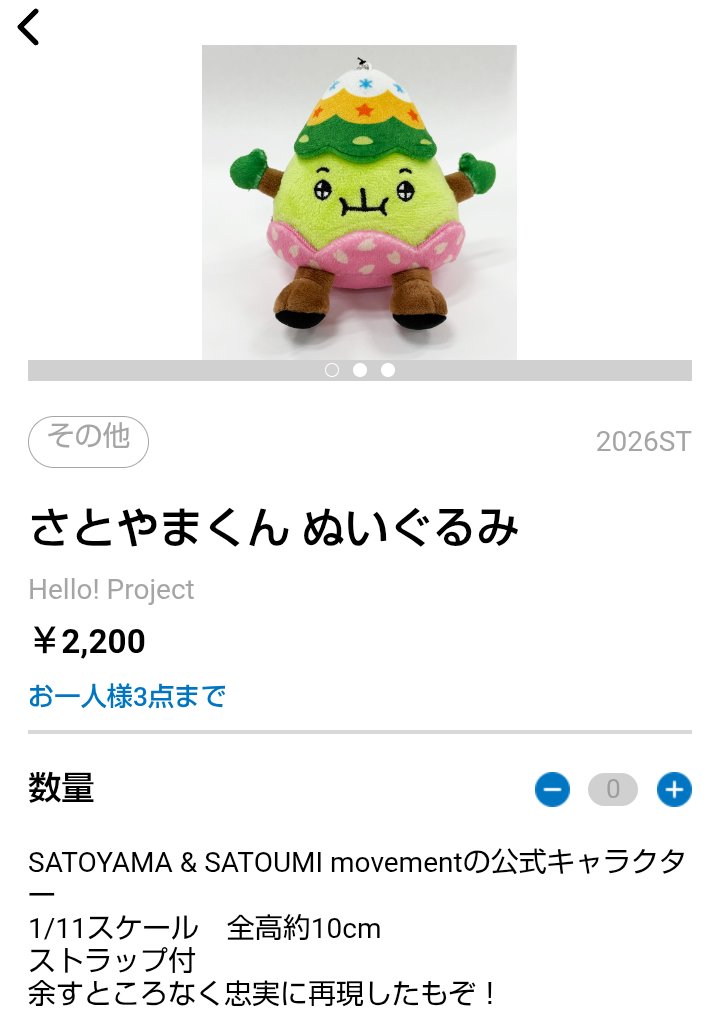Decrease quantity with the minus button
This screenshot has width=720, height=1030.
click(x=552, y=790)
